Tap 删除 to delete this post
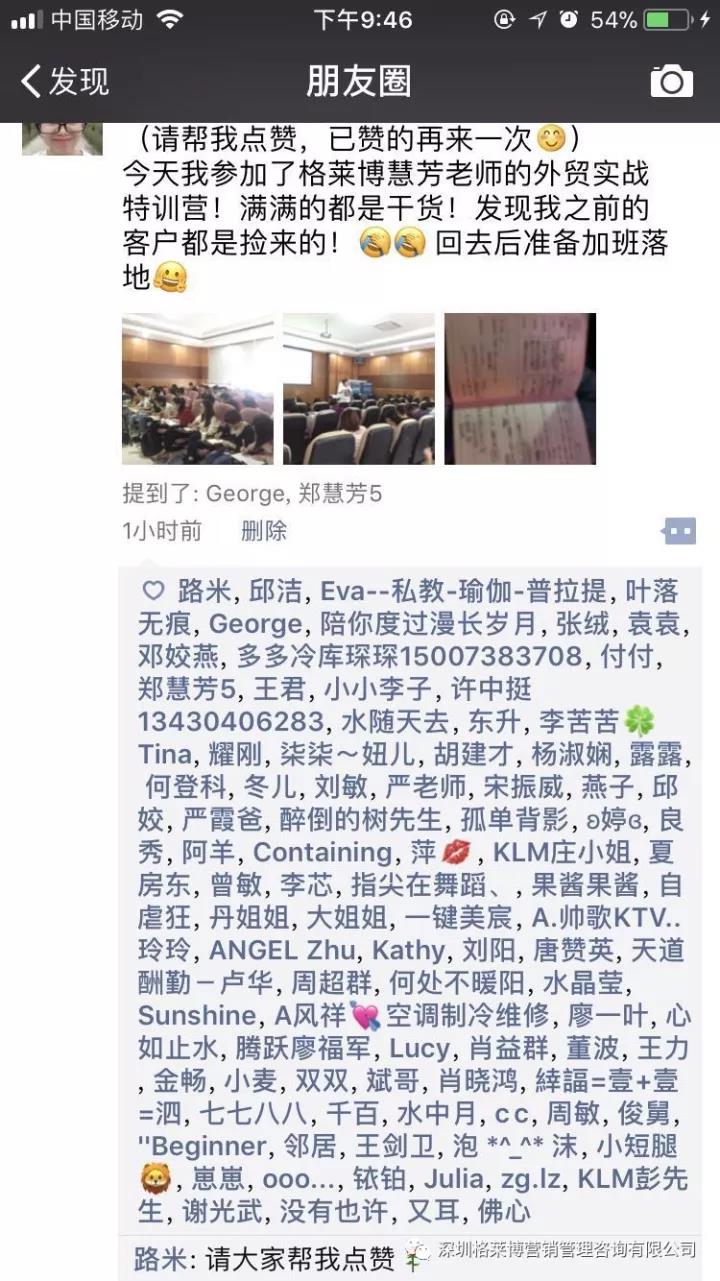The width and height of the screenshot is (720, 1281). click(264, 531)
